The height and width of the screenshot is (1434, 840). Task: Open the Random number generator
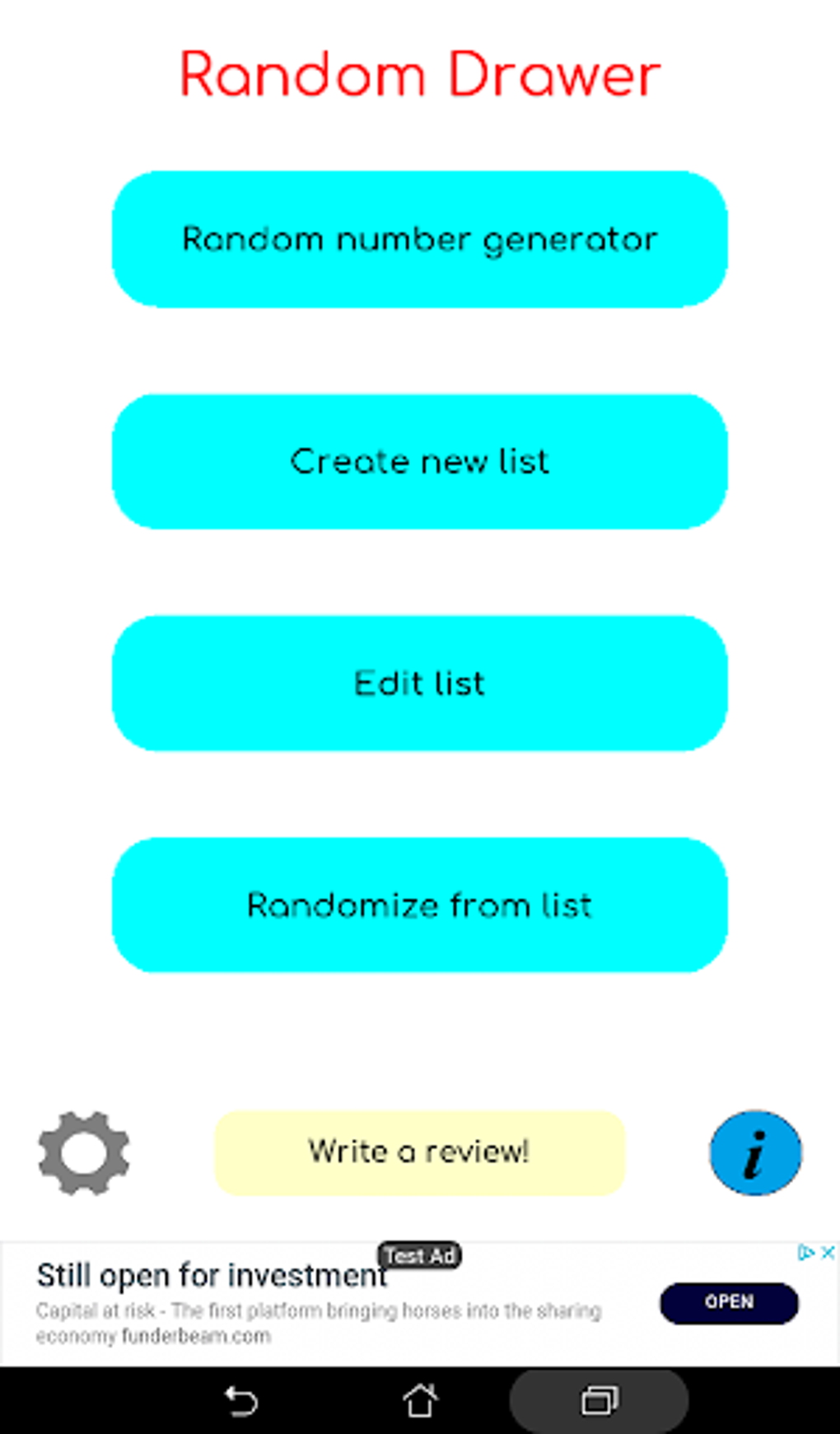click(420, 240)
